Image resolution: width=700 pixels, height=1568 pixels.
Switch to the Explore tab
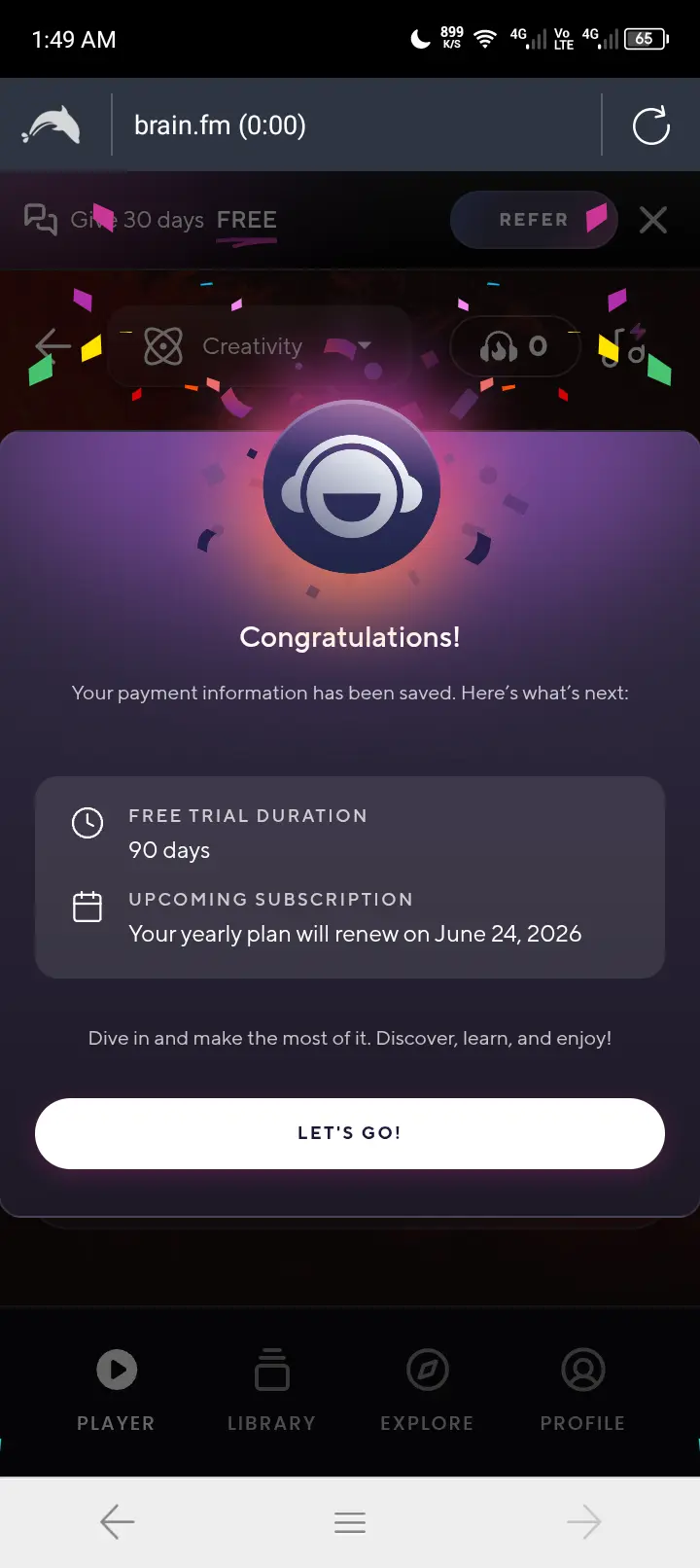click(x=428, y=1390)
